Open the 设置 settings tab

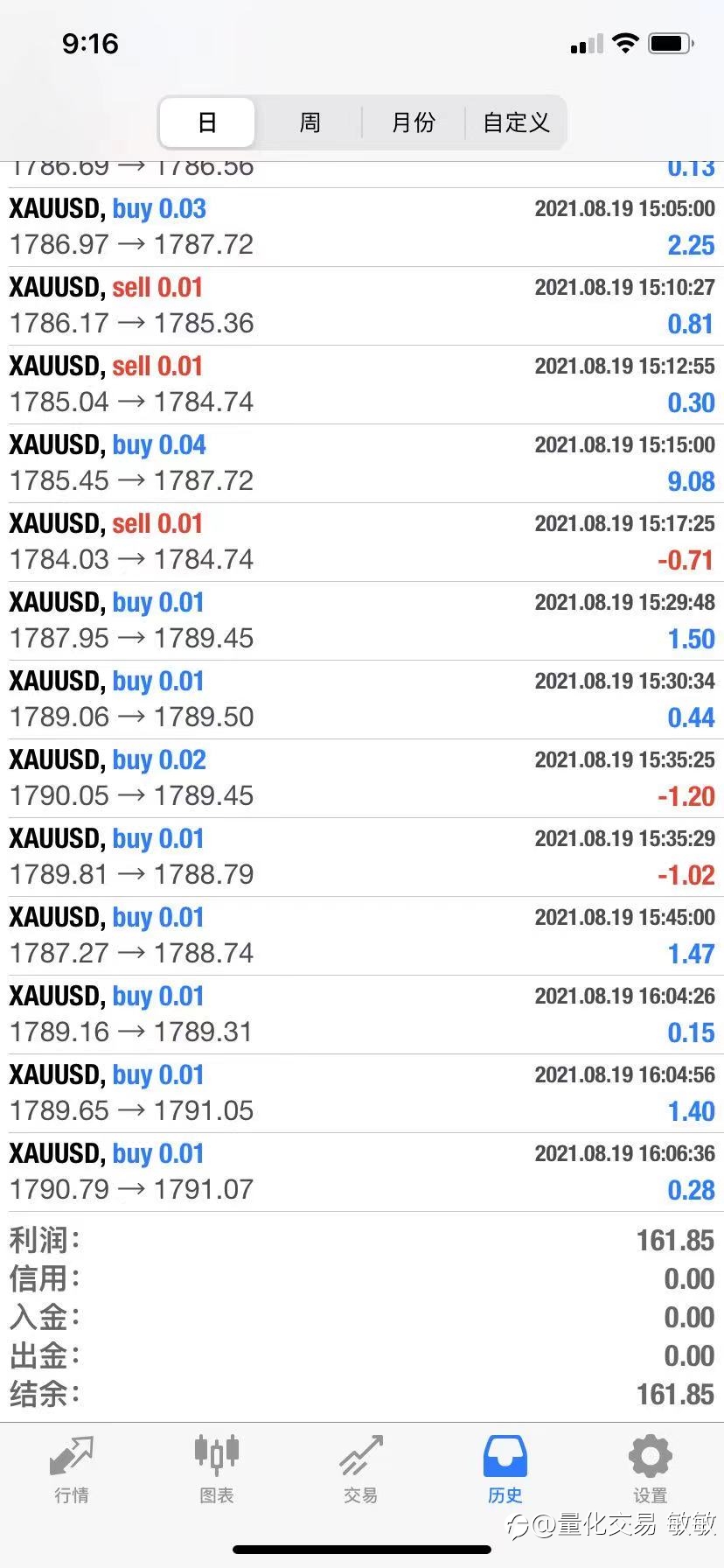tap(650, 1470)
